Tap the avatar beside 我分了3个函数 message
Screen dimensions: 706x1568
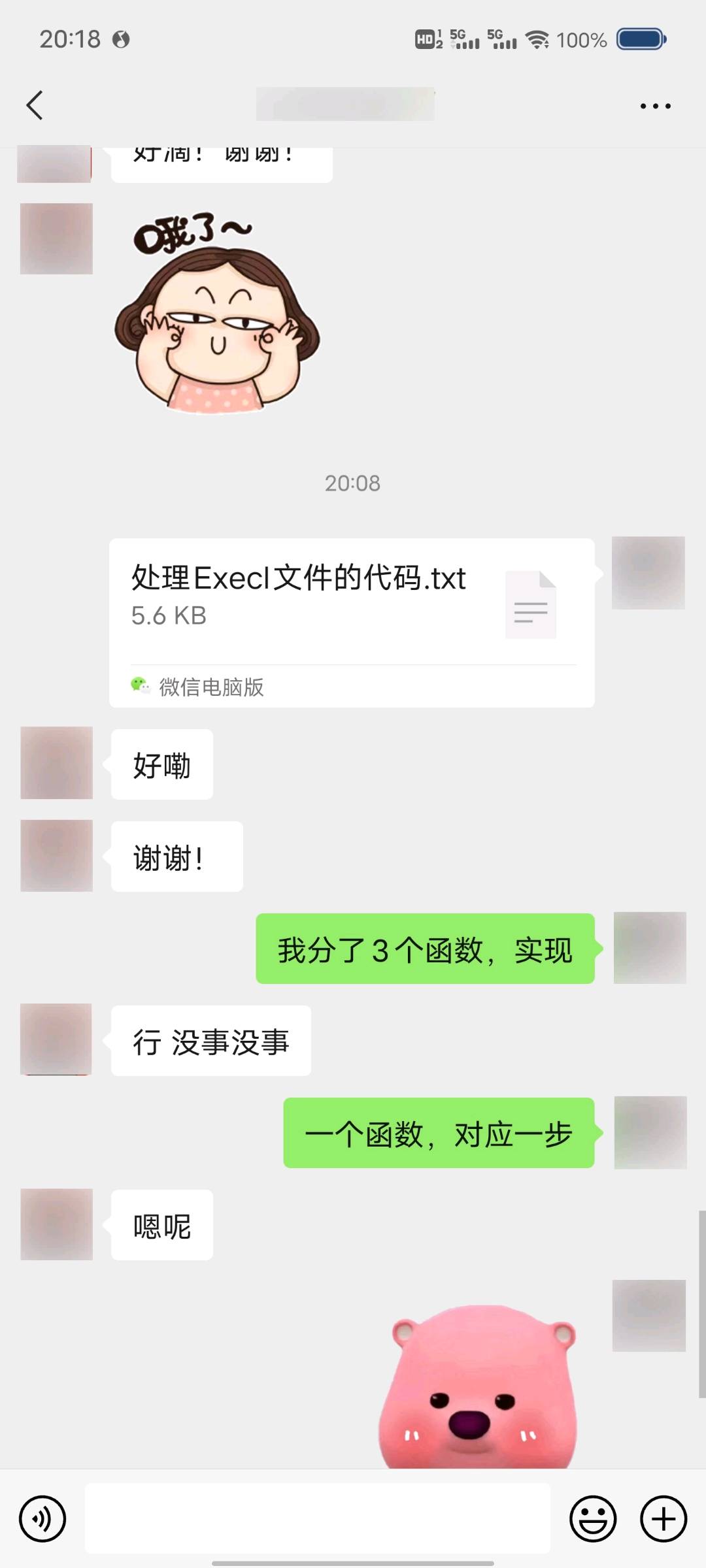(650, 948)
